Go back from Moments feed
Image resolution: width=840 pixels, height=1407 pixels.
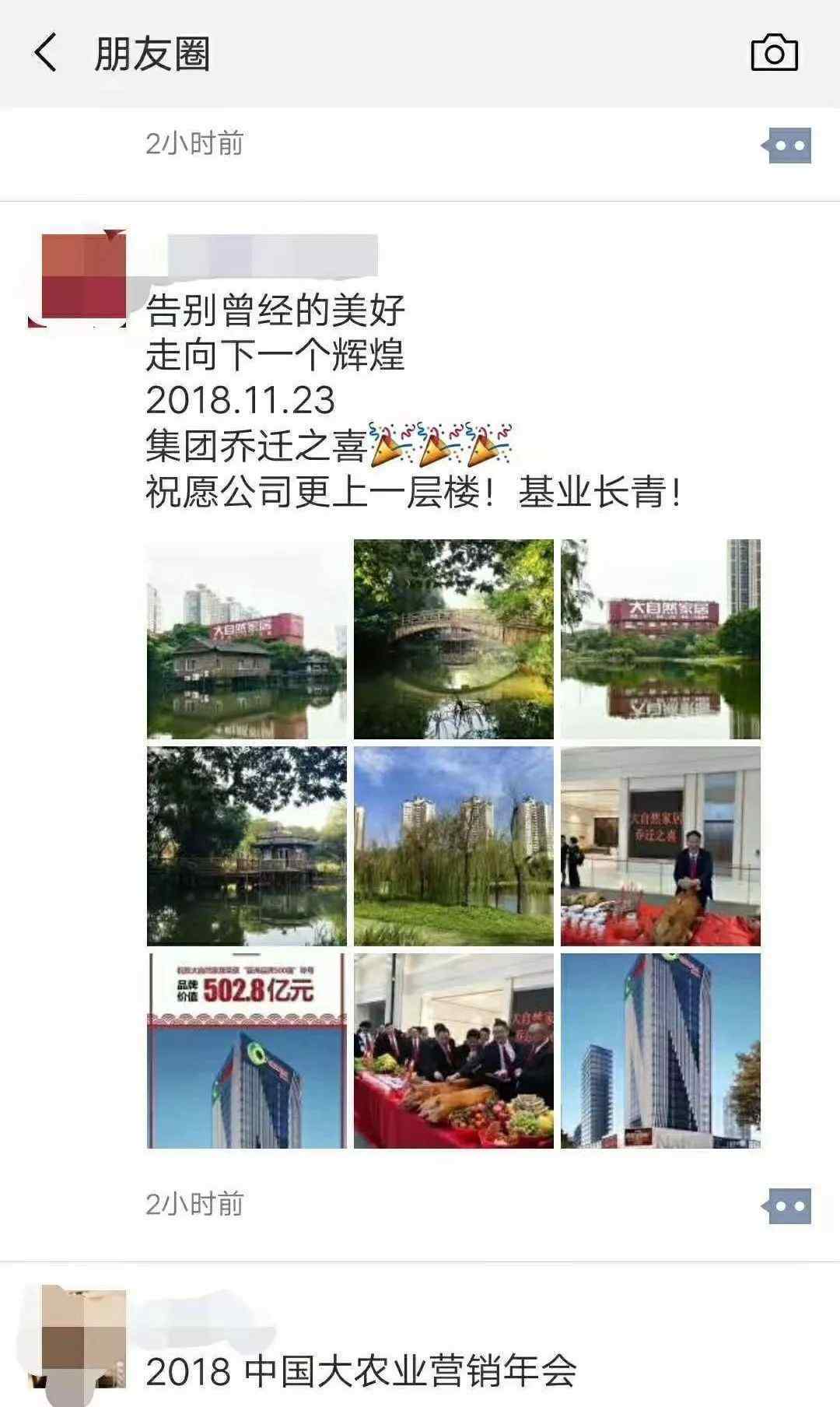coord(47,54)
